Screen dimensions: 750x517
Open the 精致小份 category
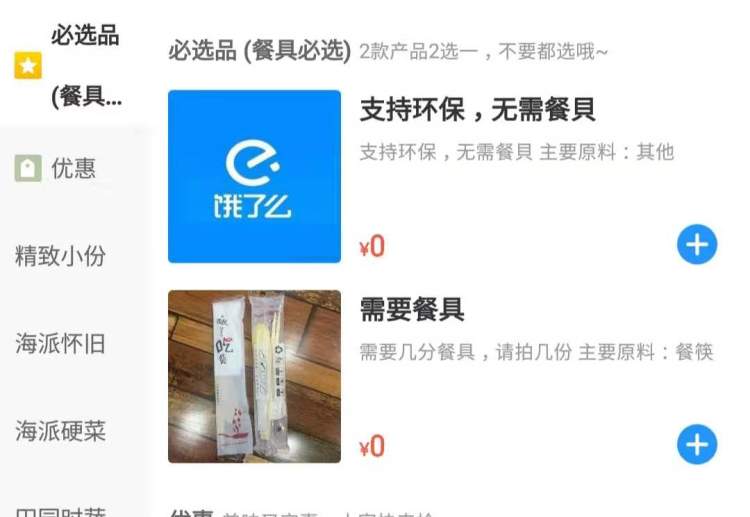(x=60, y=256)
